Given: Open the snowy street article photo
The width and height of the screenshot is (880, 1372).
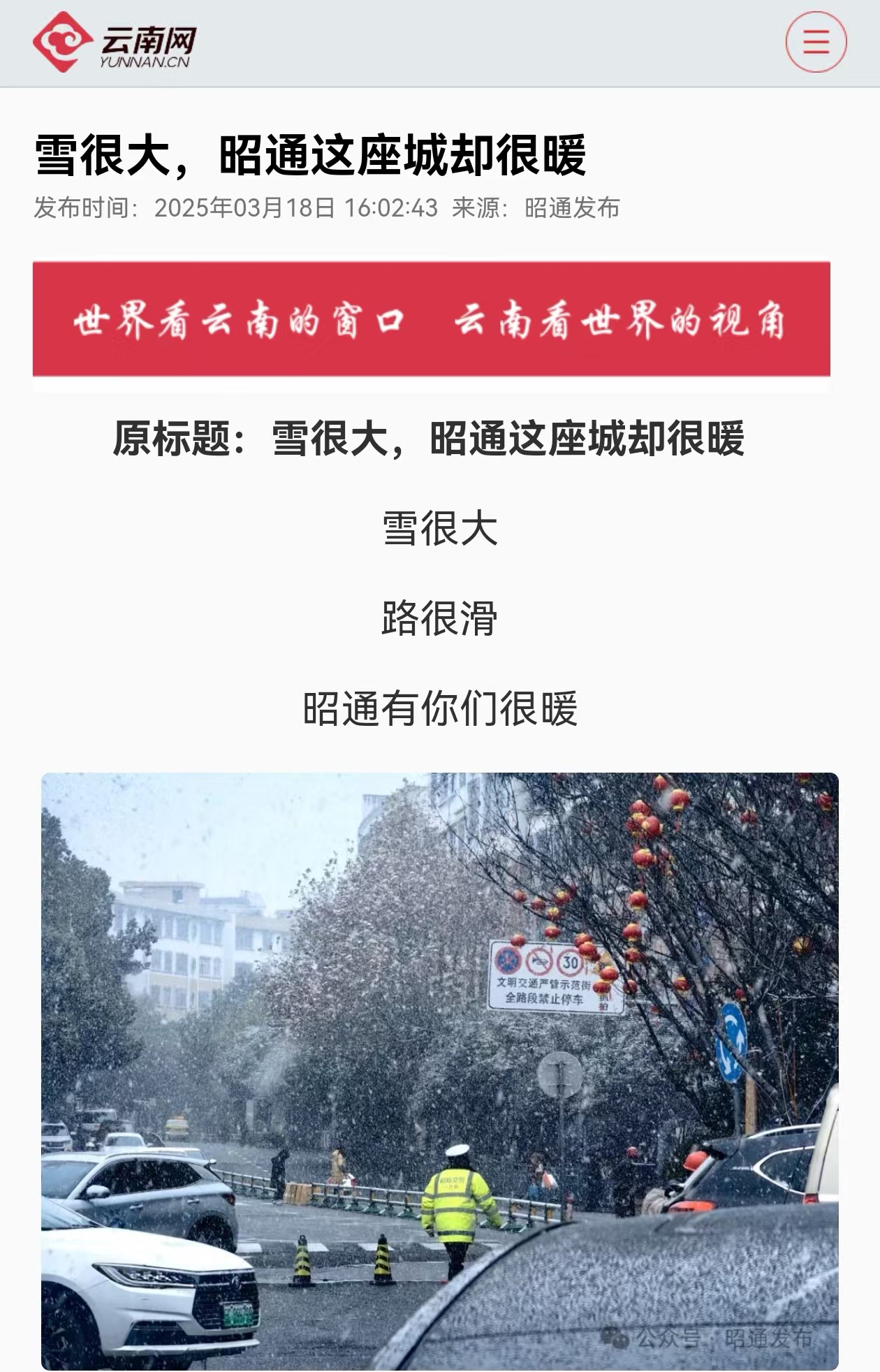Looking at the screenshot, I should [440, 1070].
